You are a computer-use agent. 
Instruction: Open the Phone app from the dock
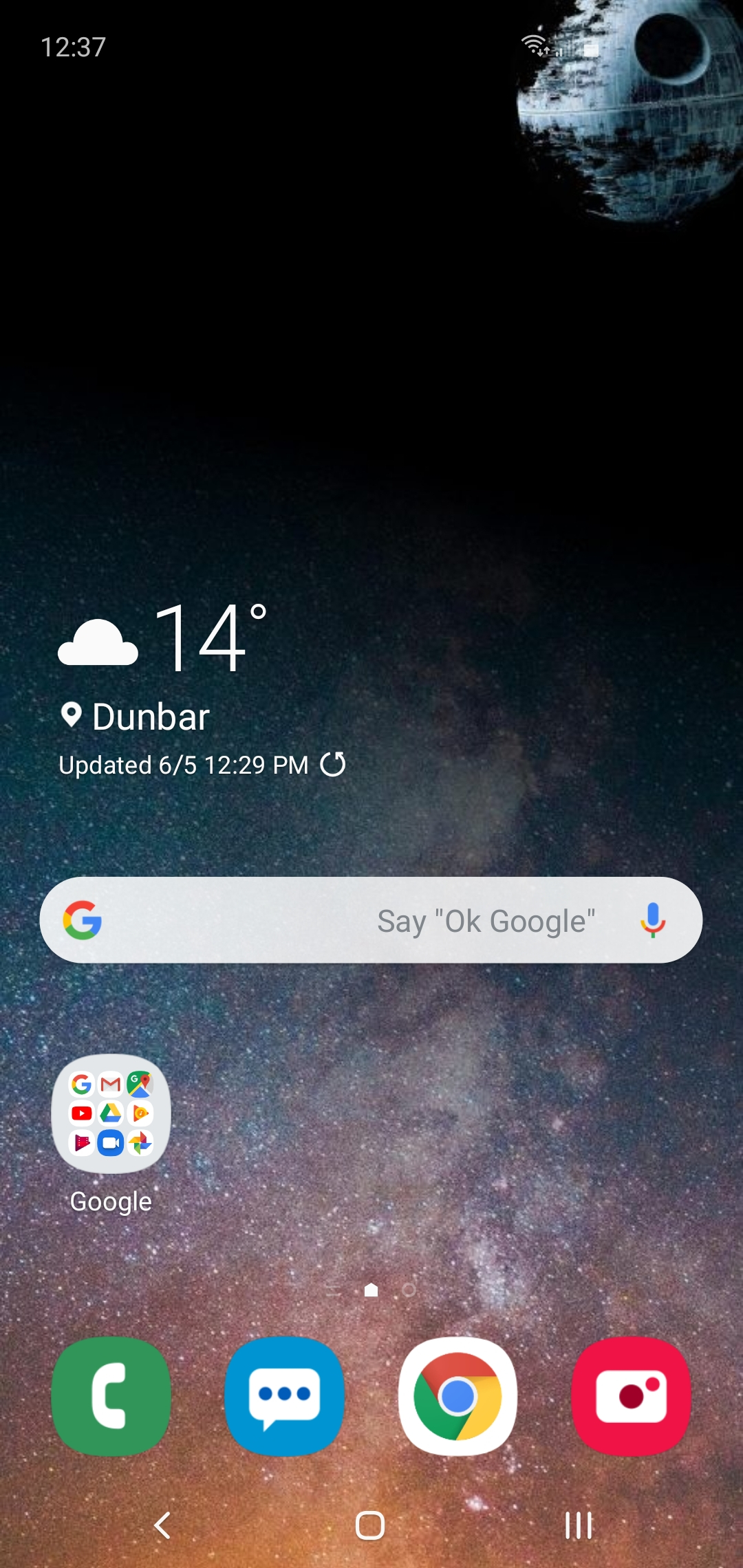click(x=111, y=1399)
